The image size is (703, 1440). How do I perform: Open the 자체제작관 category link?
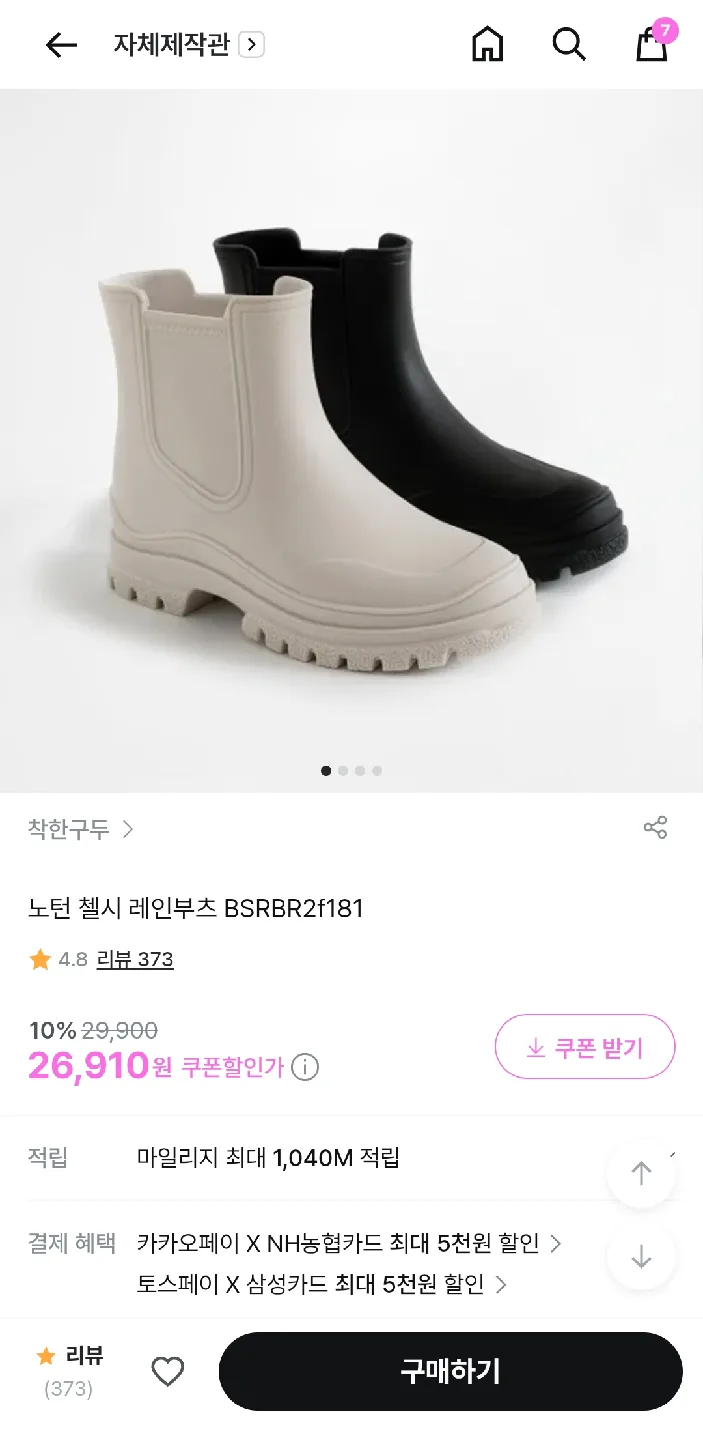pos(188,45)
